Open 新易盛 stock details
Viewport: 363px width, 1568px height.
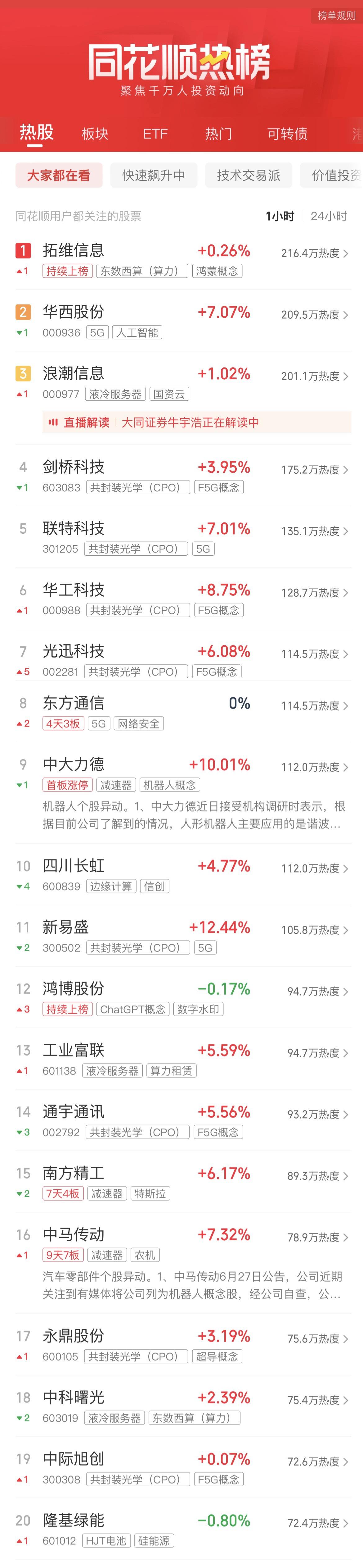(x=182, y=936)
